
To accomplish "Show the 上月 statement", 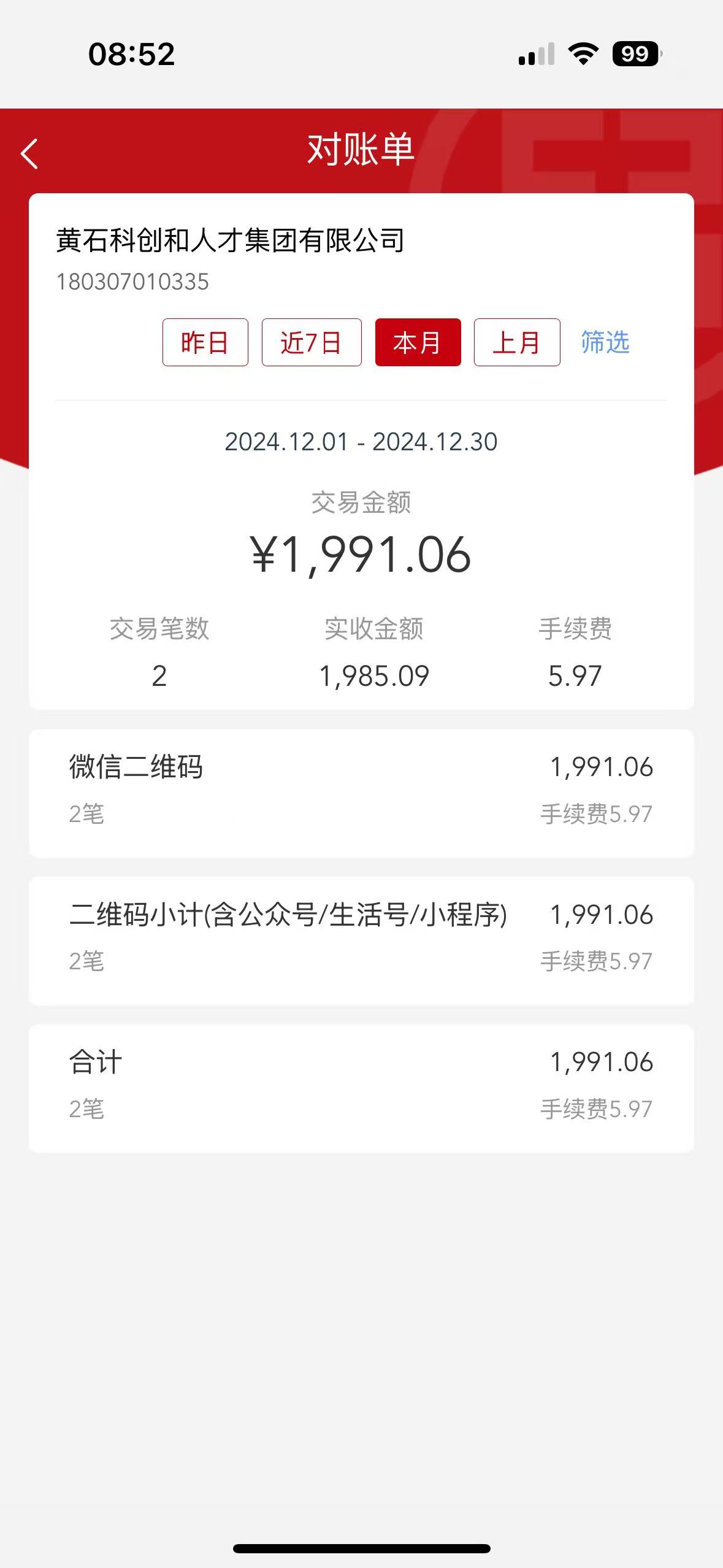I will click(516, 342).
